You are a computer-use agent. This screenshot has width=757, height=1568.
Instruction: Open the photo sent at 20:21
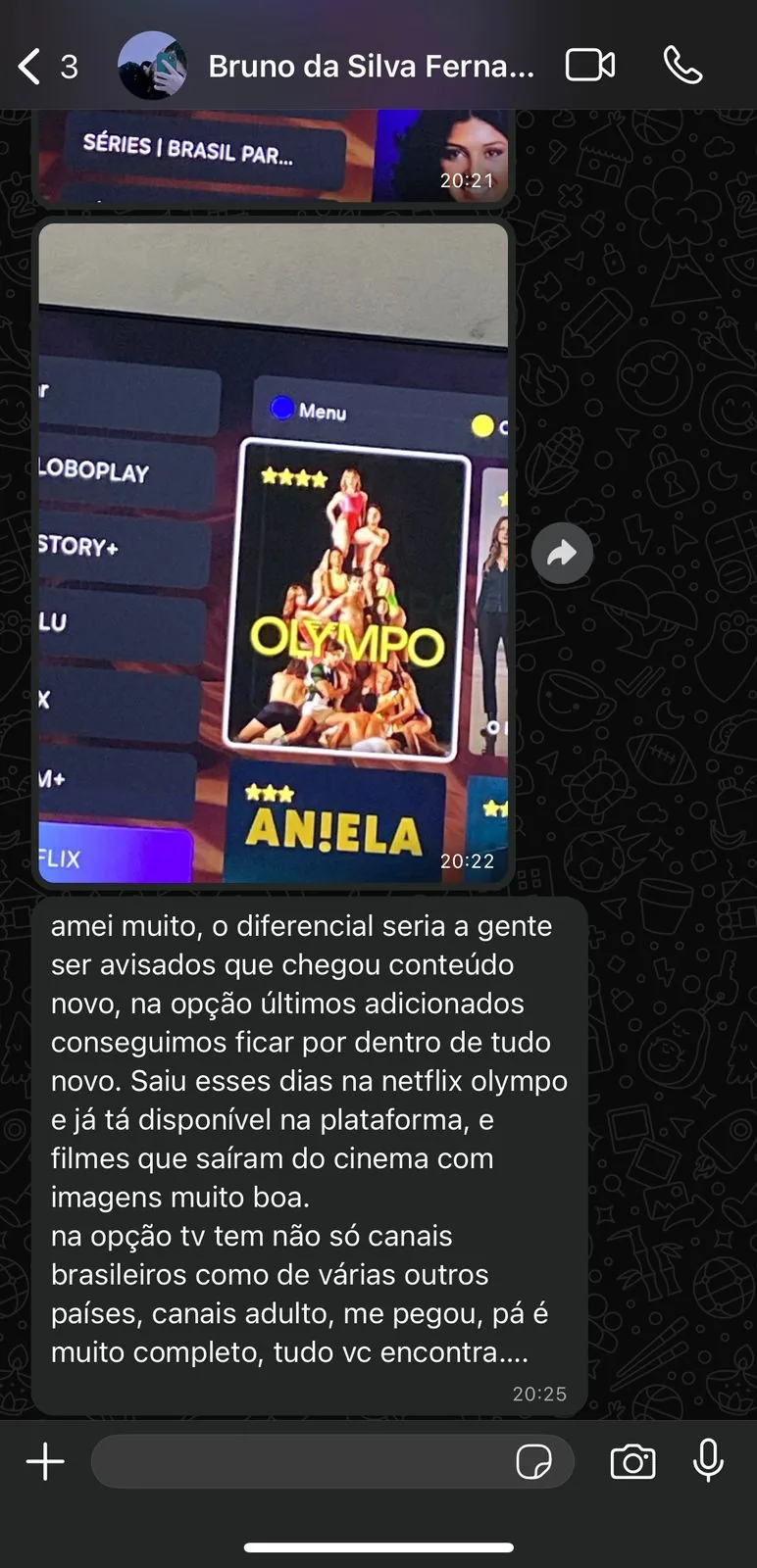274,157
